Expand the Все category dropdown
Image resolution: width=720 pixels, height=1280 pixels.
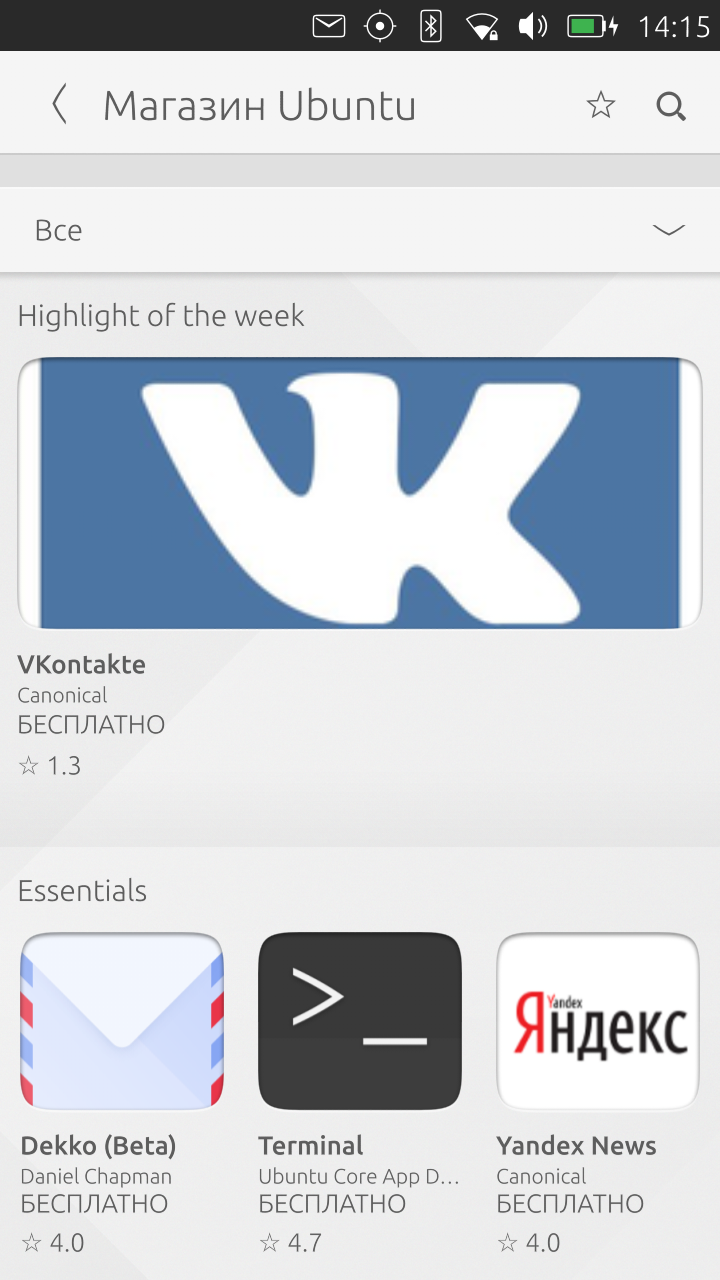(x=668, y=230)
